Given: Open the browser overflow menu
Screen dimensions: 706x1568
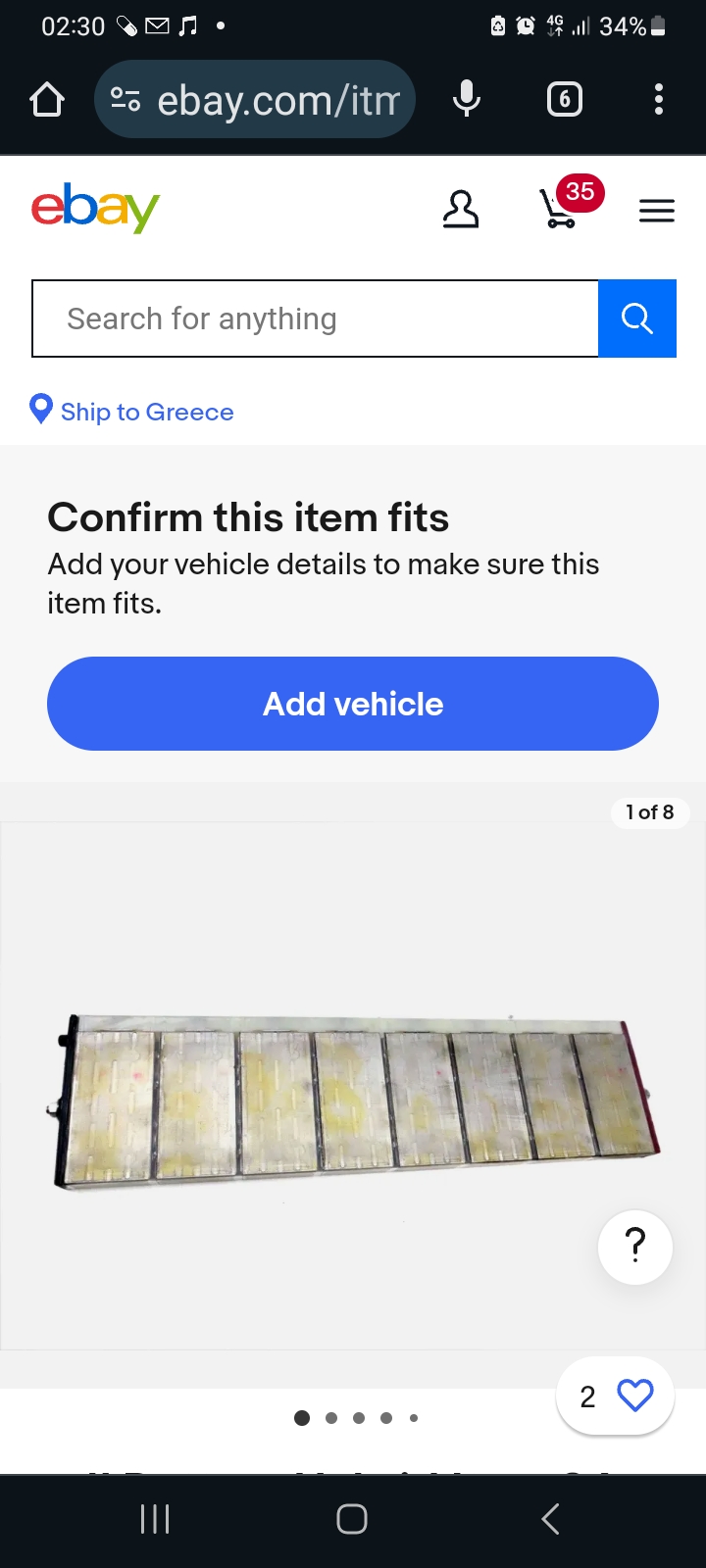Looking at the screenshot, I should (658, 100).
